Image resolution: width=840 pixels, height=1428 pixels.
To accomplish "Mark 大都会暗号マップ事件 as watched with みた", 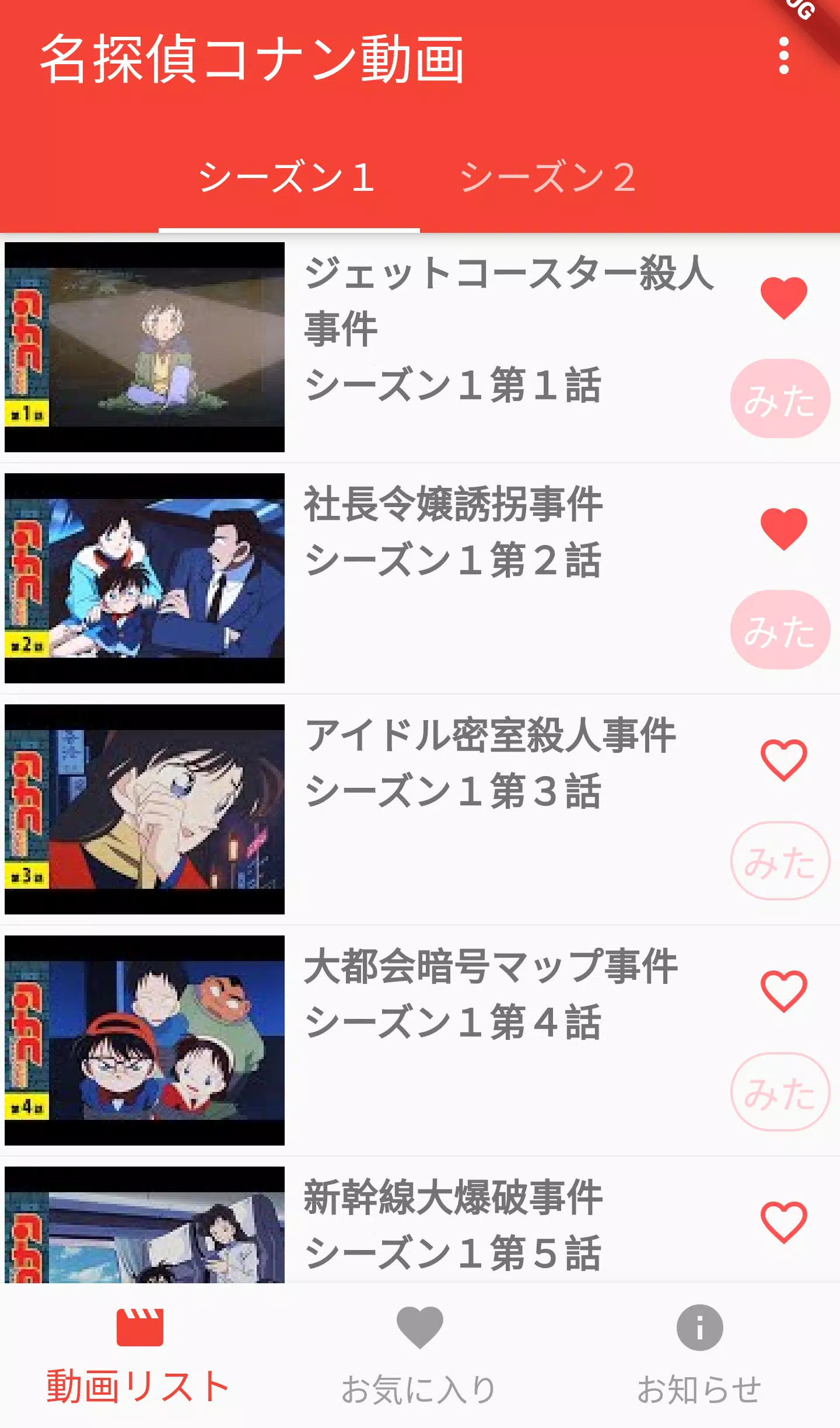I will [x=779, y=1090].
